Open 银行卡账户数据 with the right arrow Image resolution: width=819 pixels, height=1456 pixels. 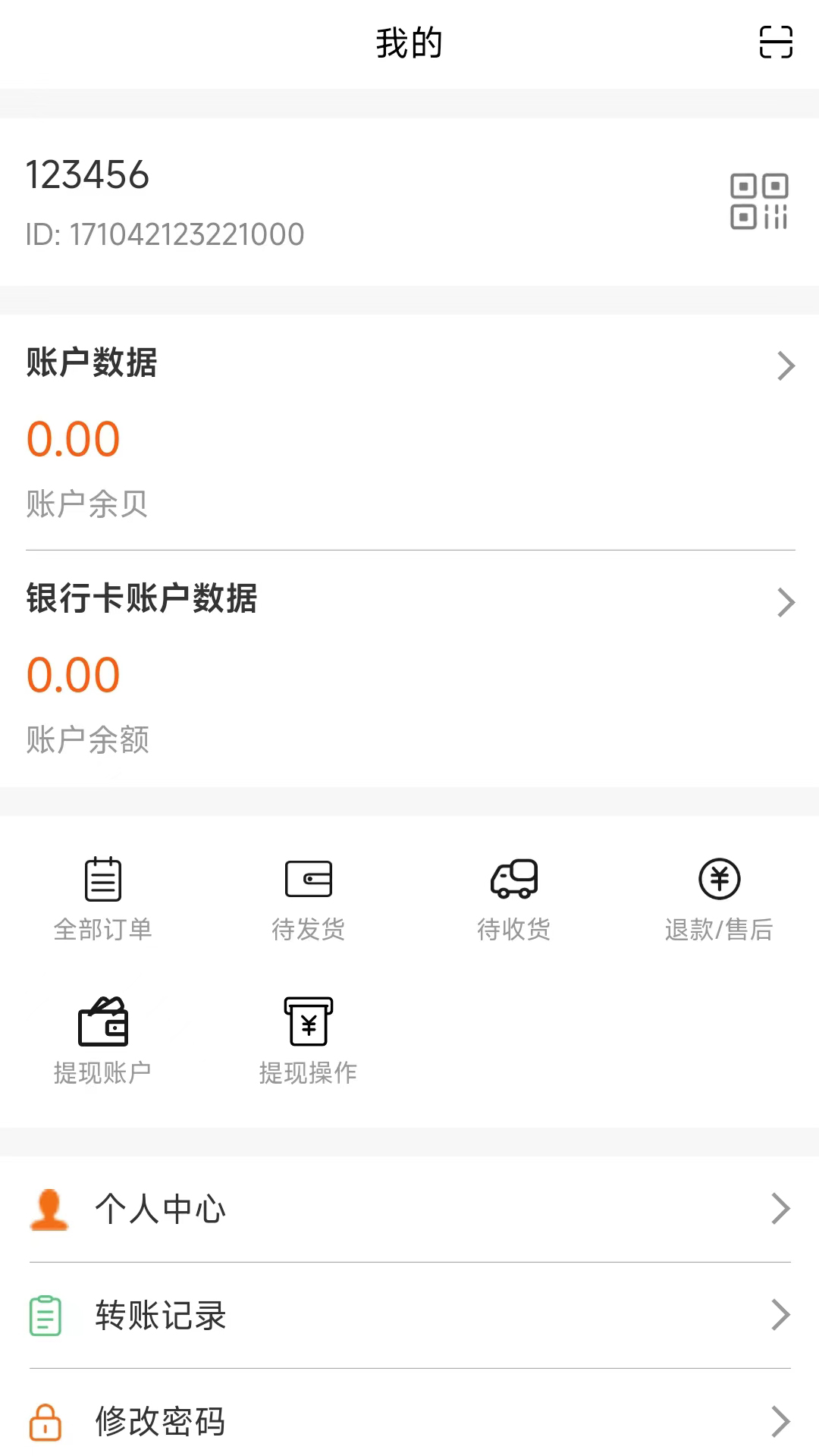pyautogui.click(x=786, y=602)
